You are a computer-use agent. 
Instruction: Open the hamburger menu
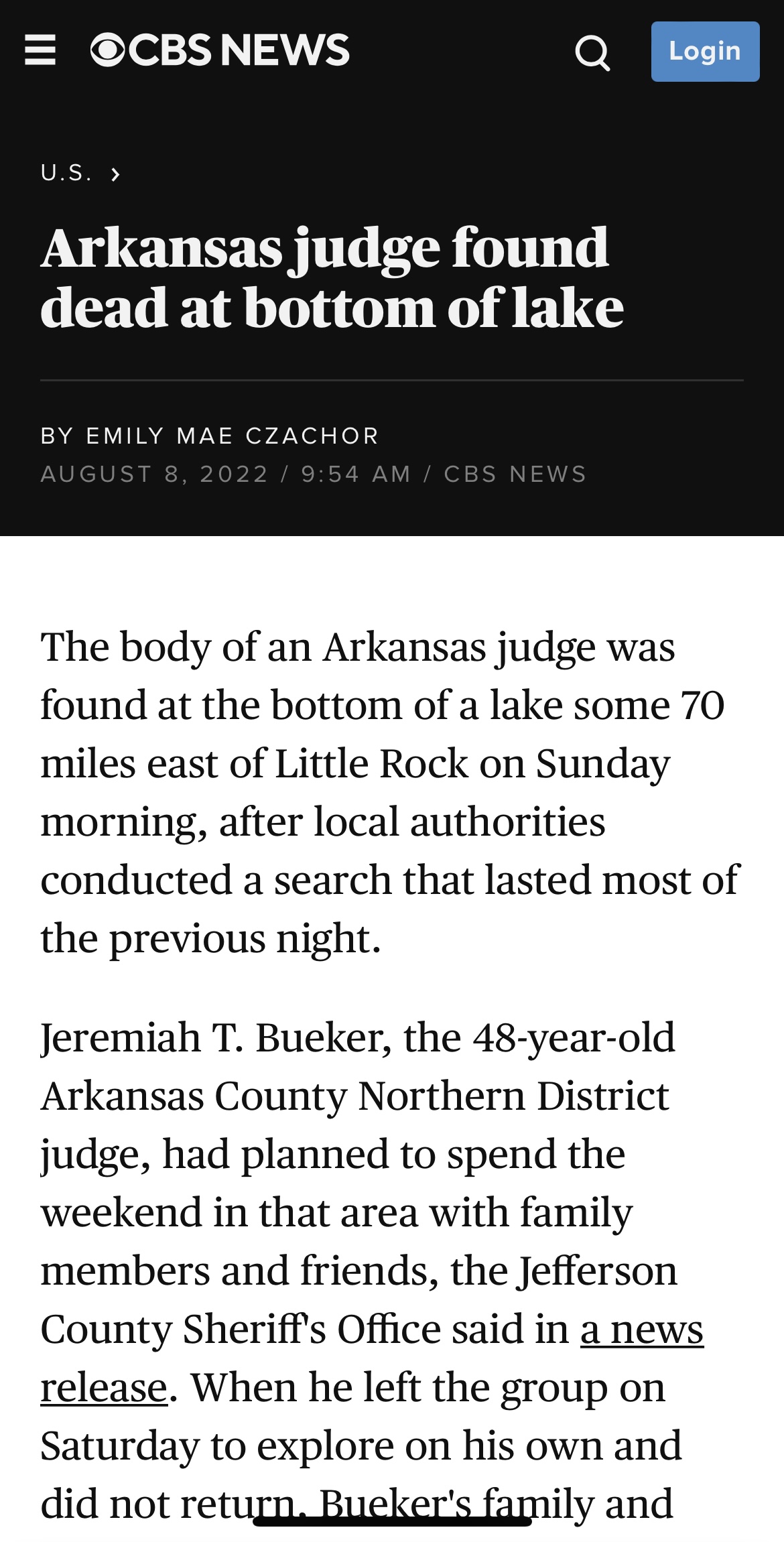coord(40,51)
